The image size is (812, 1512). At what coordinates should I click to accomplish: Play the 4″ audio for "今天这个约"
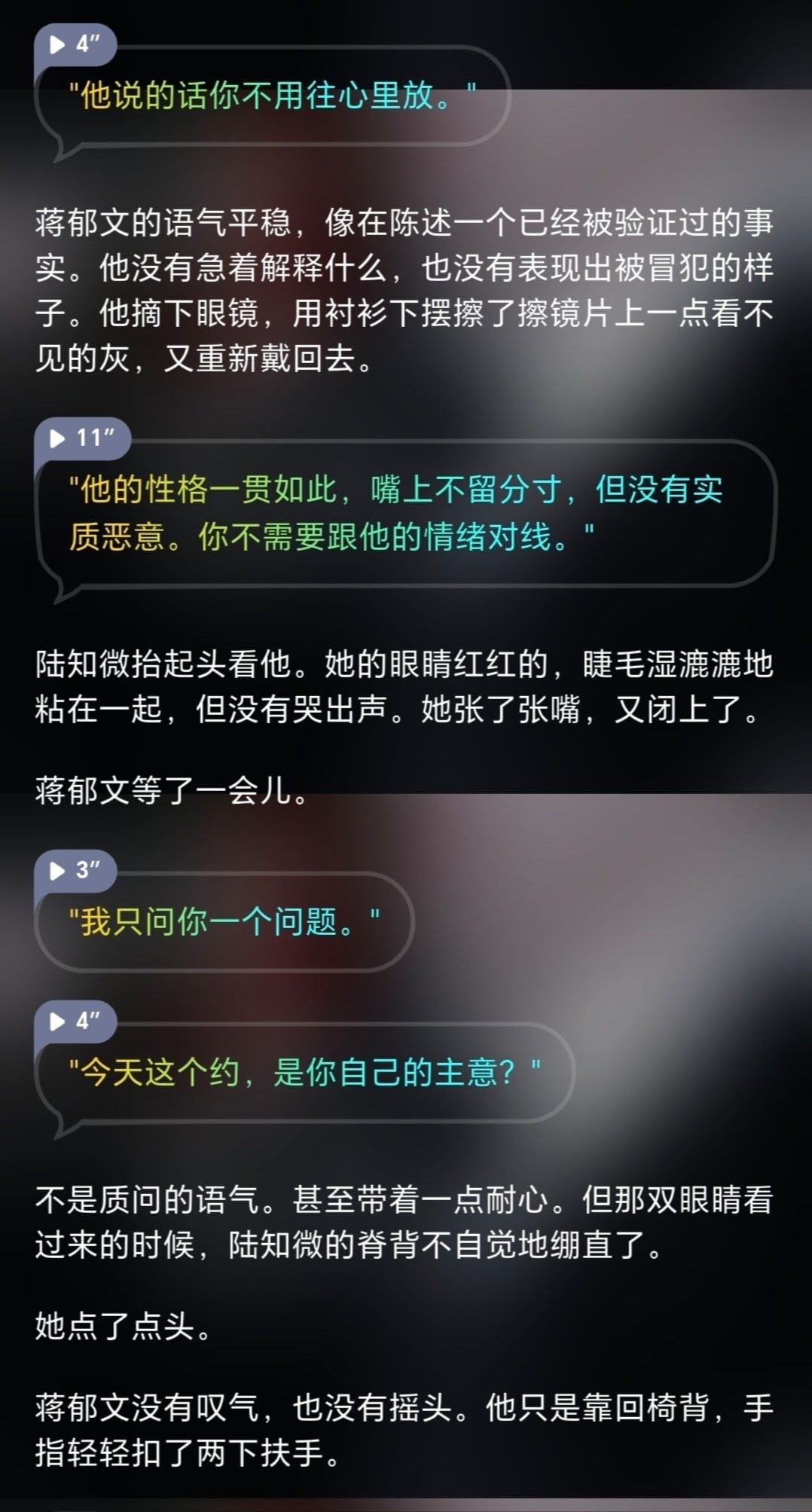tap(75, 1021)
